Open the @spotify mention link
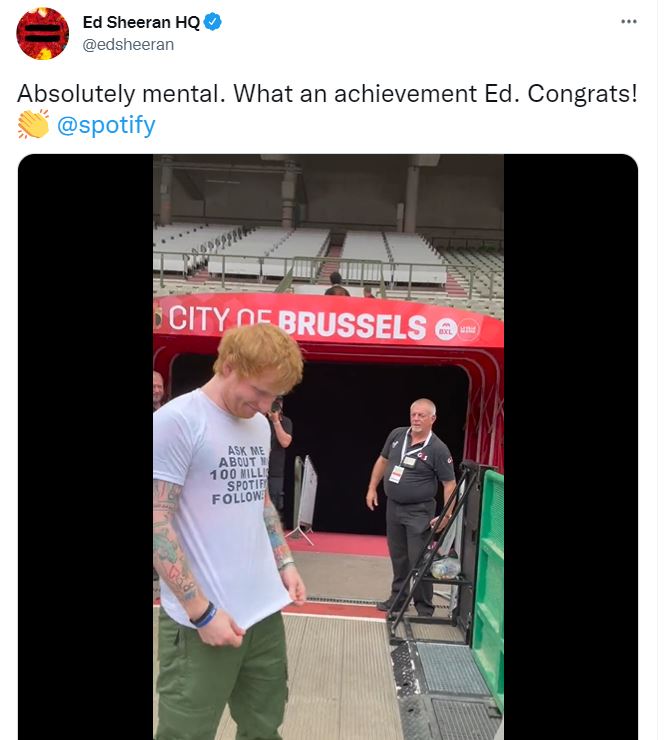 107,126
